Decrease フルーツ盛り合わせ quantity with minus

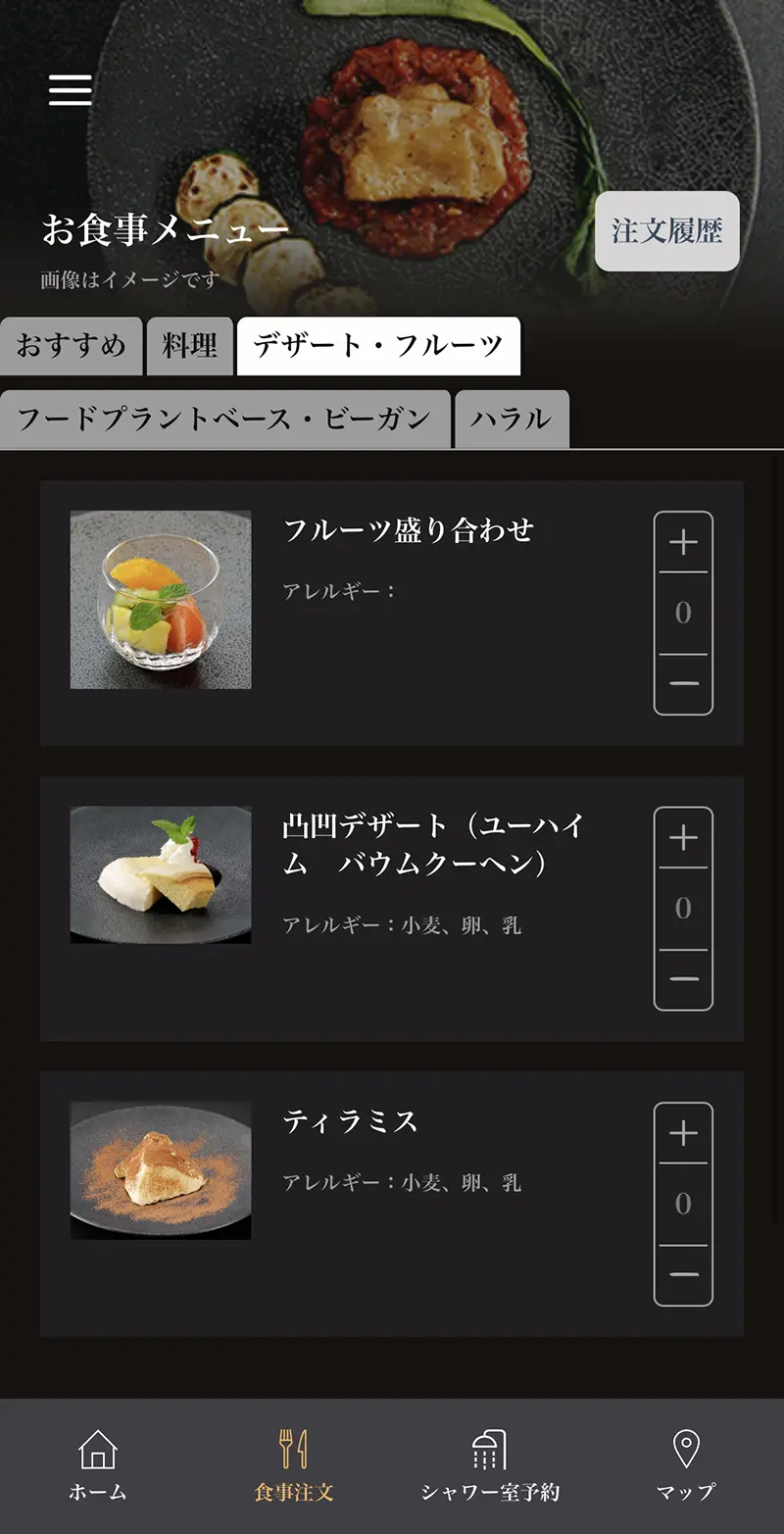tap(683, 683)
